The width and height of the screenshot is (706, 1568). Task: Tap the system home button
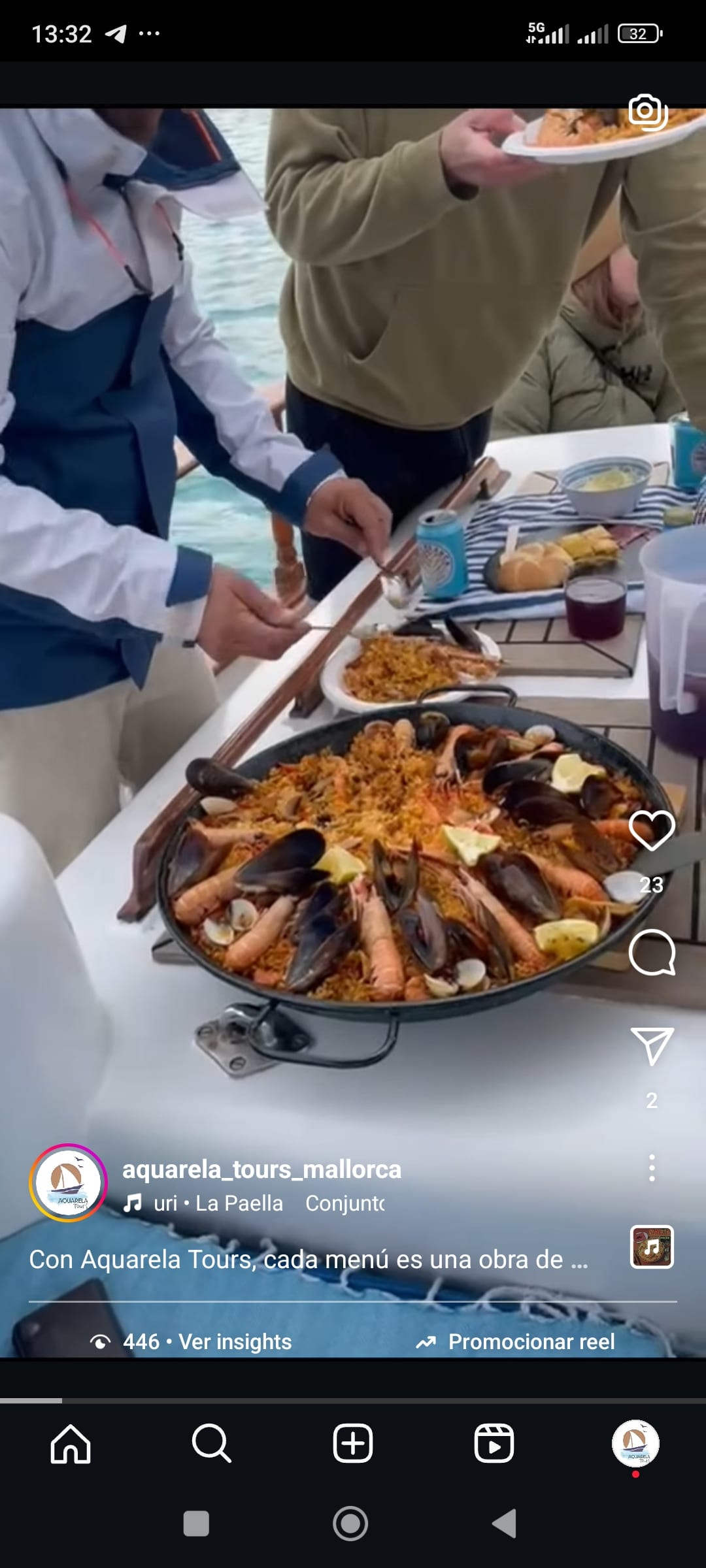pos(350,1524)
